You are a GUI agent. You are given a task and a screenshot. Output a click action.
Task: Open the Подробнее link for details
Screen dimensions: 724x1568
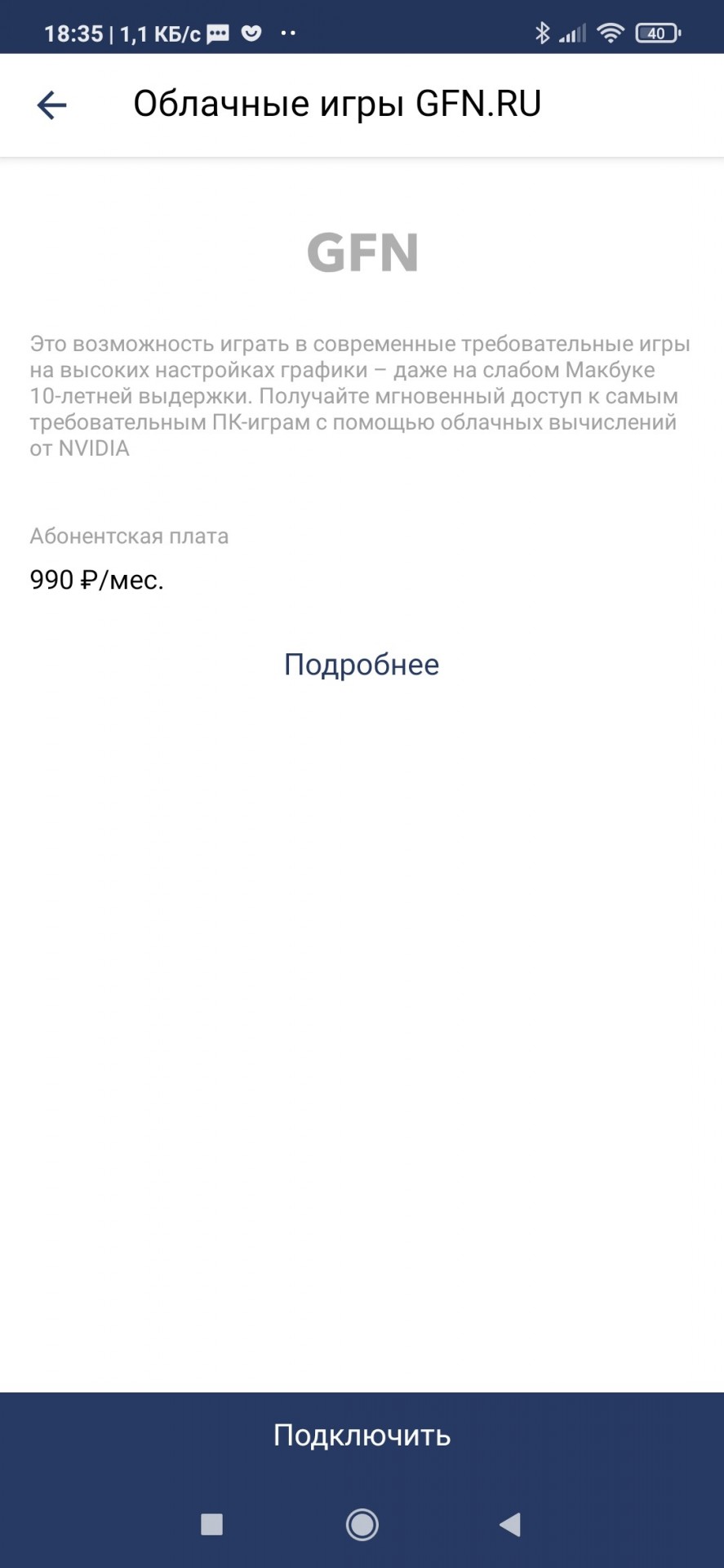362,665
